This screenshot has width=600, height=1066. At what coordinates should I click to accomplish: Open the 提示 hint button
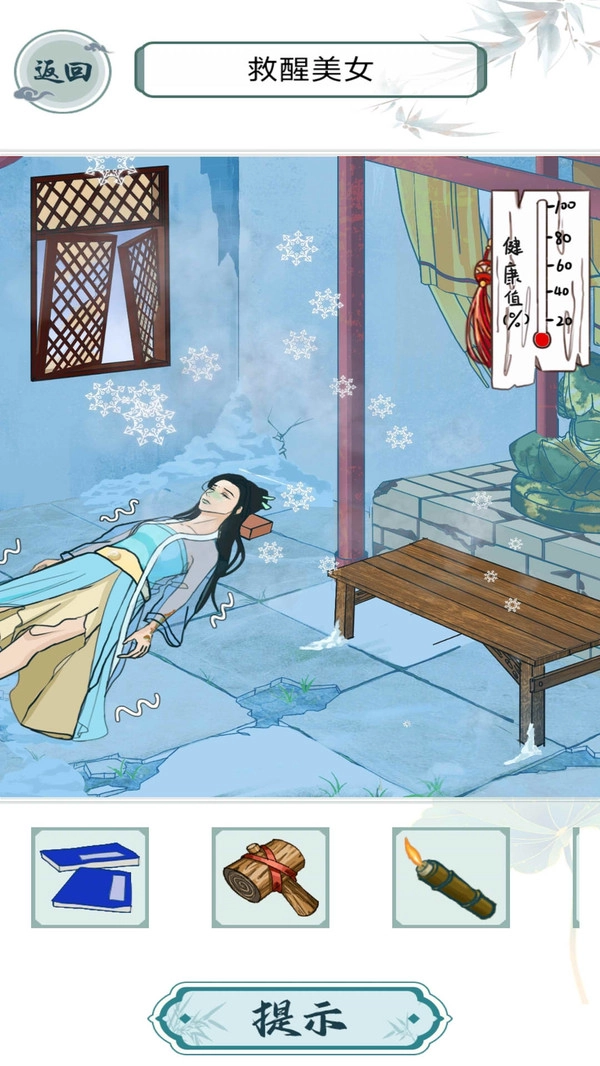pos(300,1018)
